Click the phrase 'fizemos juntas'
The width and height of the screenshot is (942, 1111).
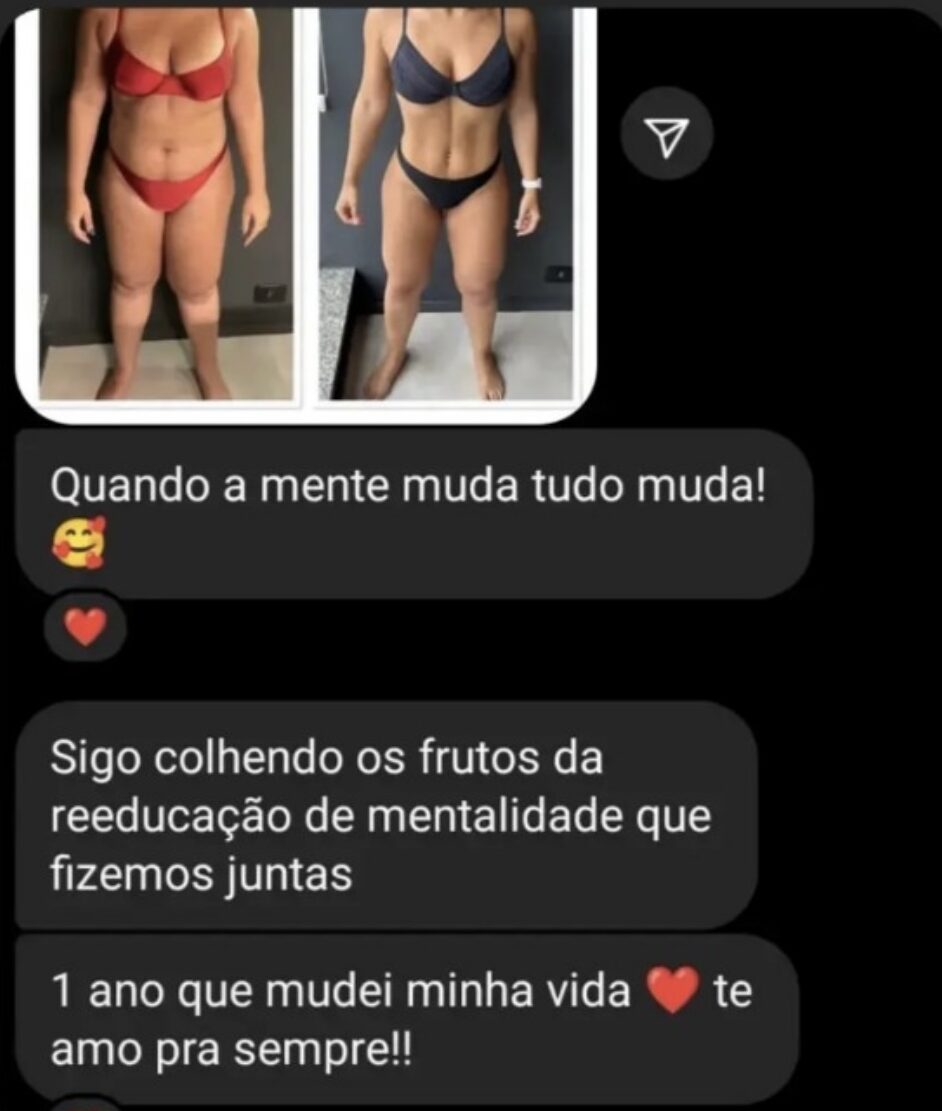coord(155,867)
